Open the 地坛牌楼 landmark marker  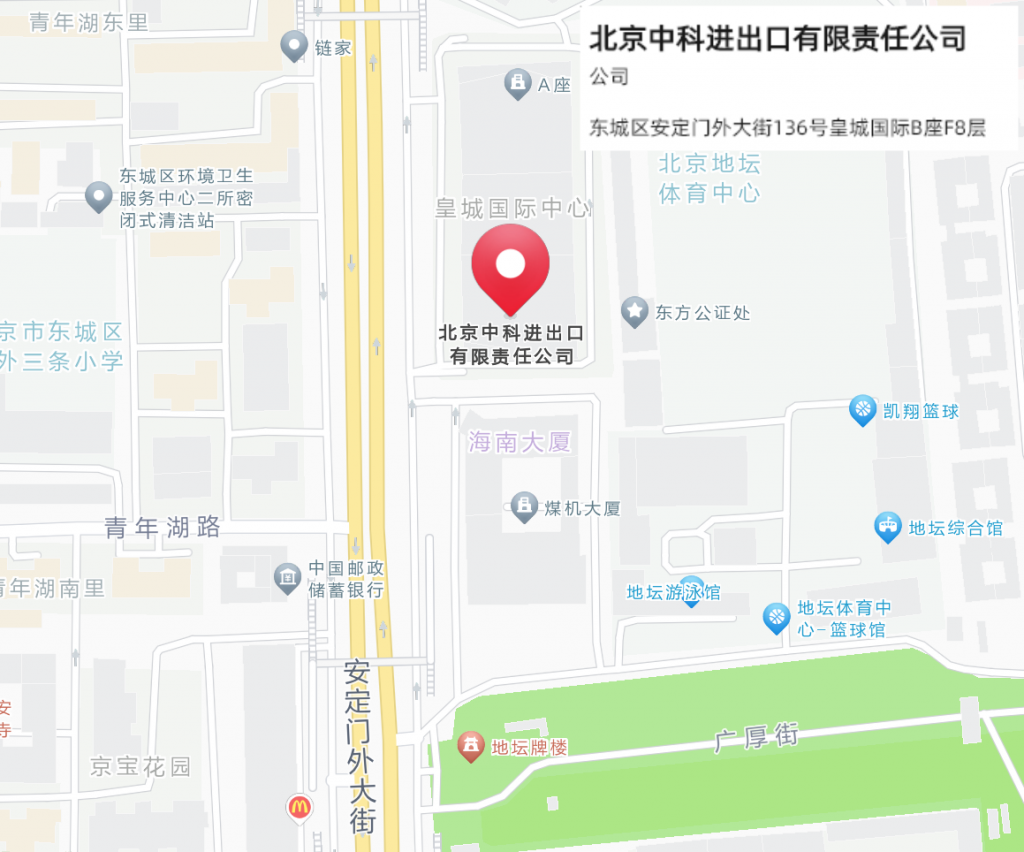click(470, 746)
